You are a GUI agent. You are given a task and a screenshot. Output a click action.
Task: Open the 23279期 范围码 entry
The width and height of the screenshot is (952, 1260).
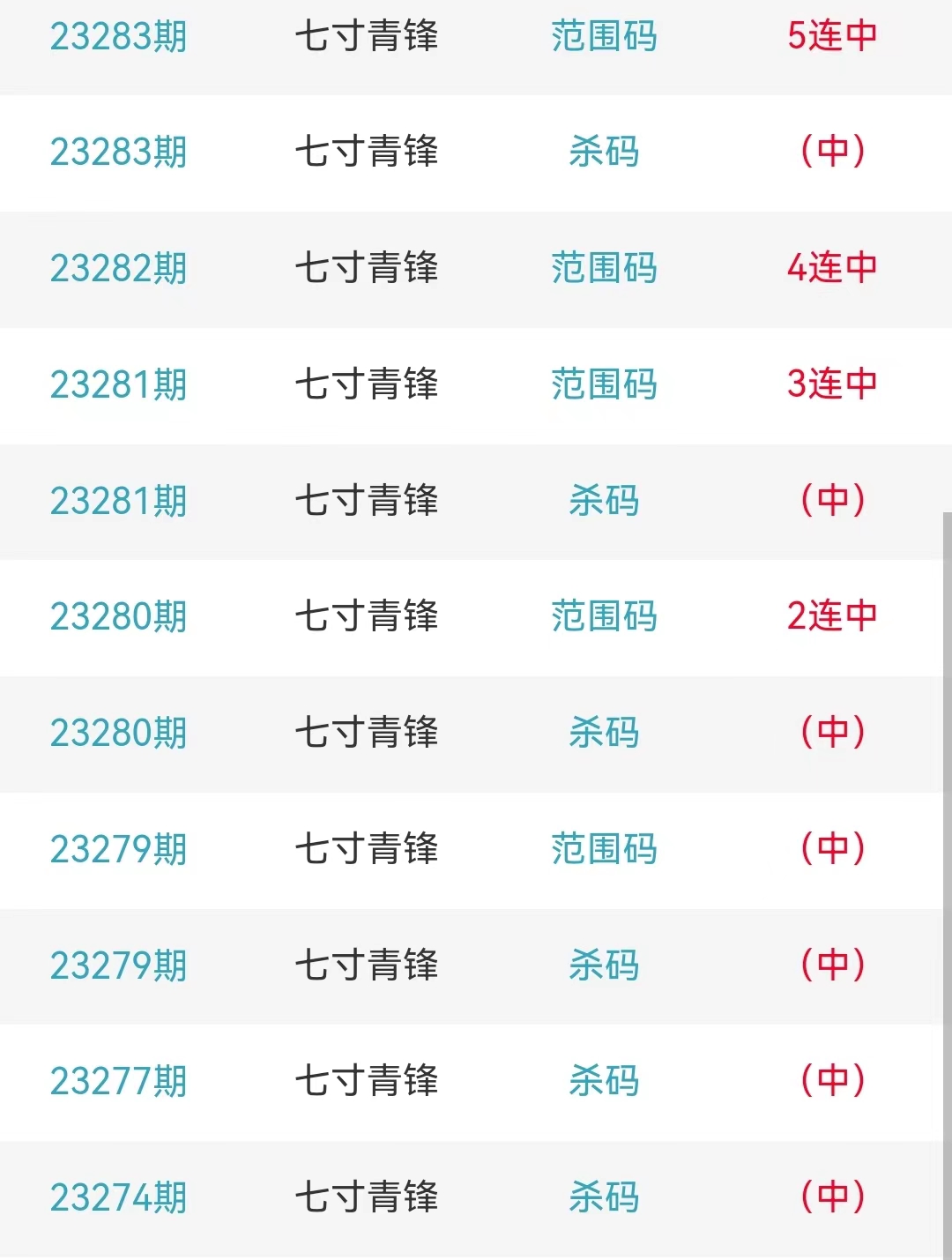(476, 849)
